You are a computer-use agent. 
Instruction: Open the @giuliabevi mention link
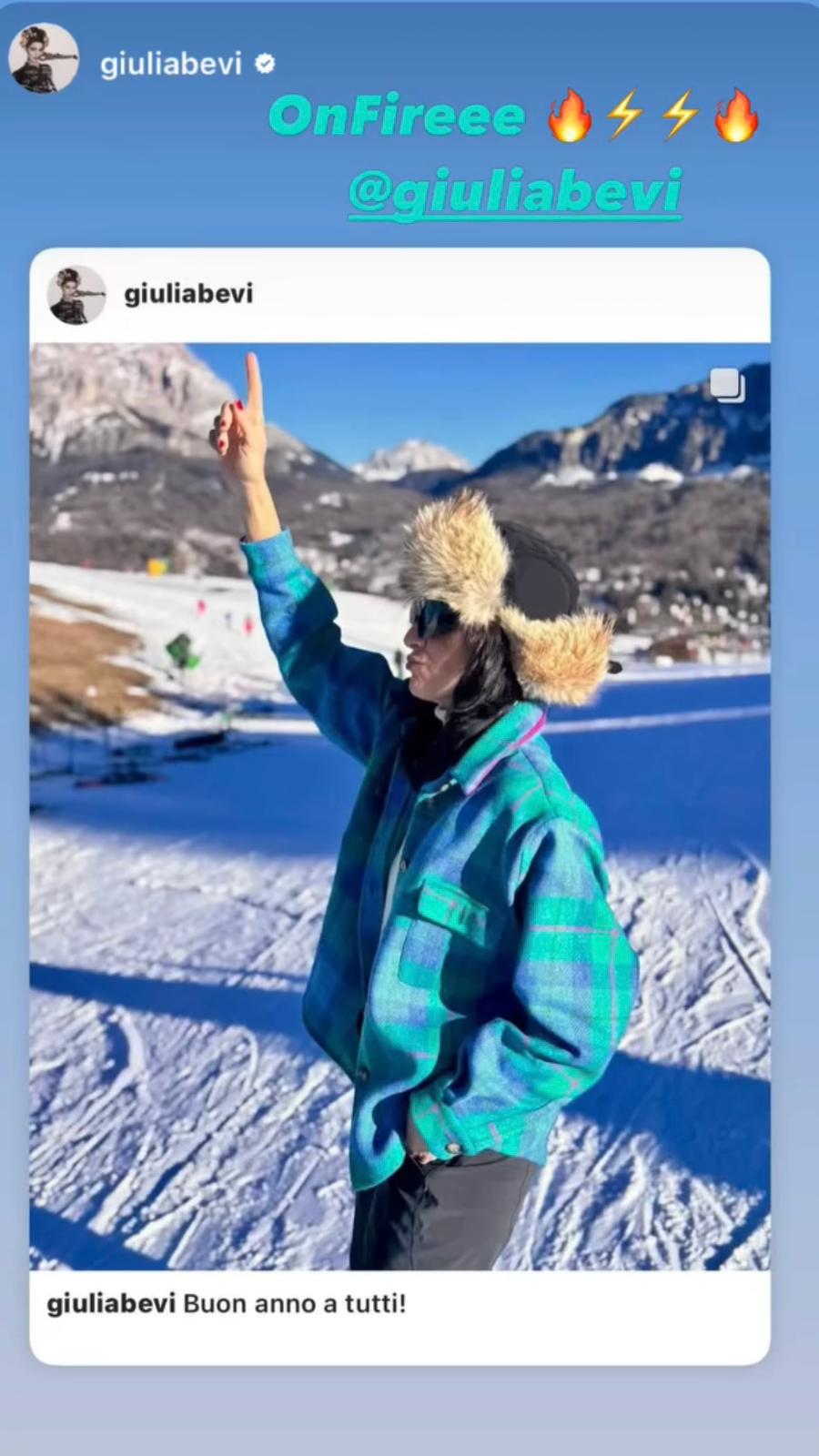click(x=515, y=192)
